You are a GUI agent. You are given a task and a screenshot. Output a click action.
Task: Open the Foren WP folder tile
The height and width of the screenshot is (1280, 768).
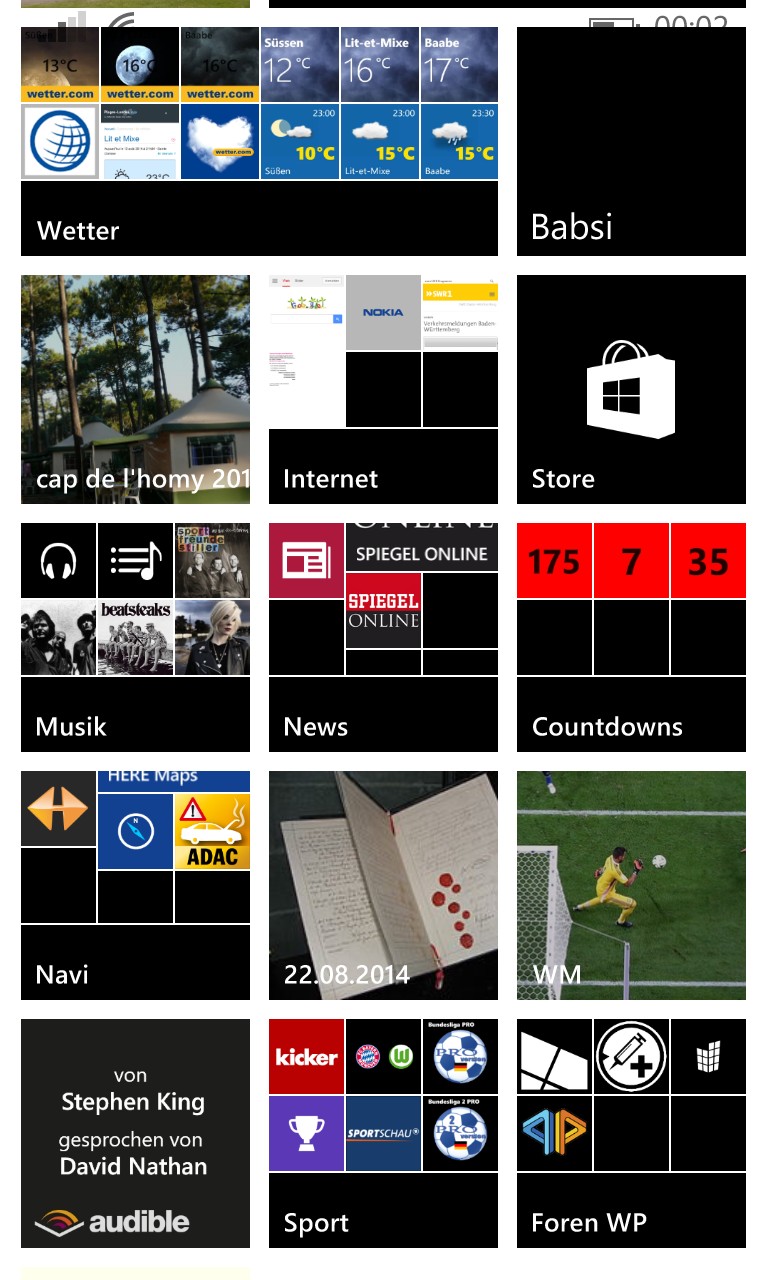tap(631, 1133)
